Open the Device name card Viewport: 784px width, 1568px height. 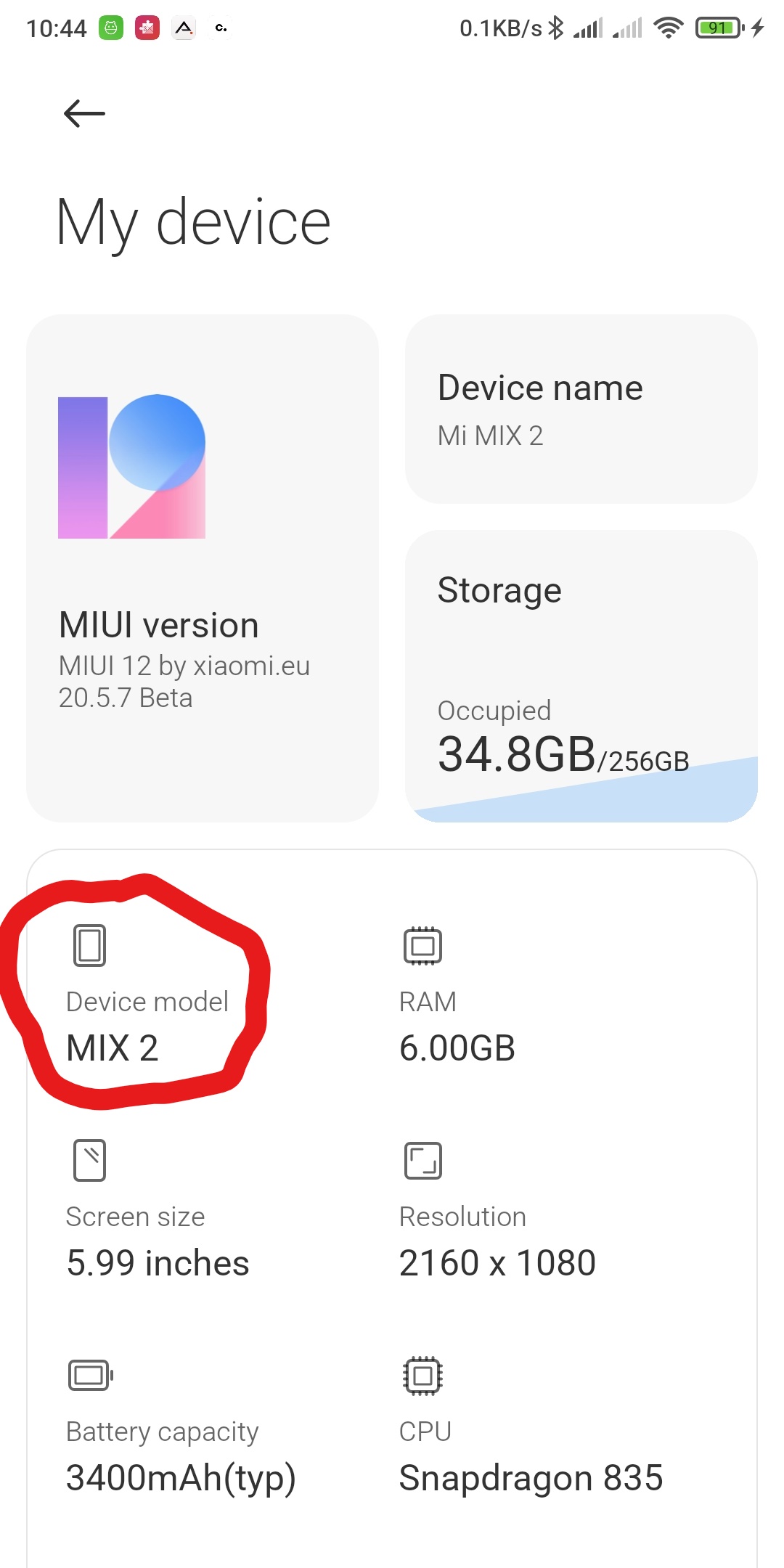point(581,409)
